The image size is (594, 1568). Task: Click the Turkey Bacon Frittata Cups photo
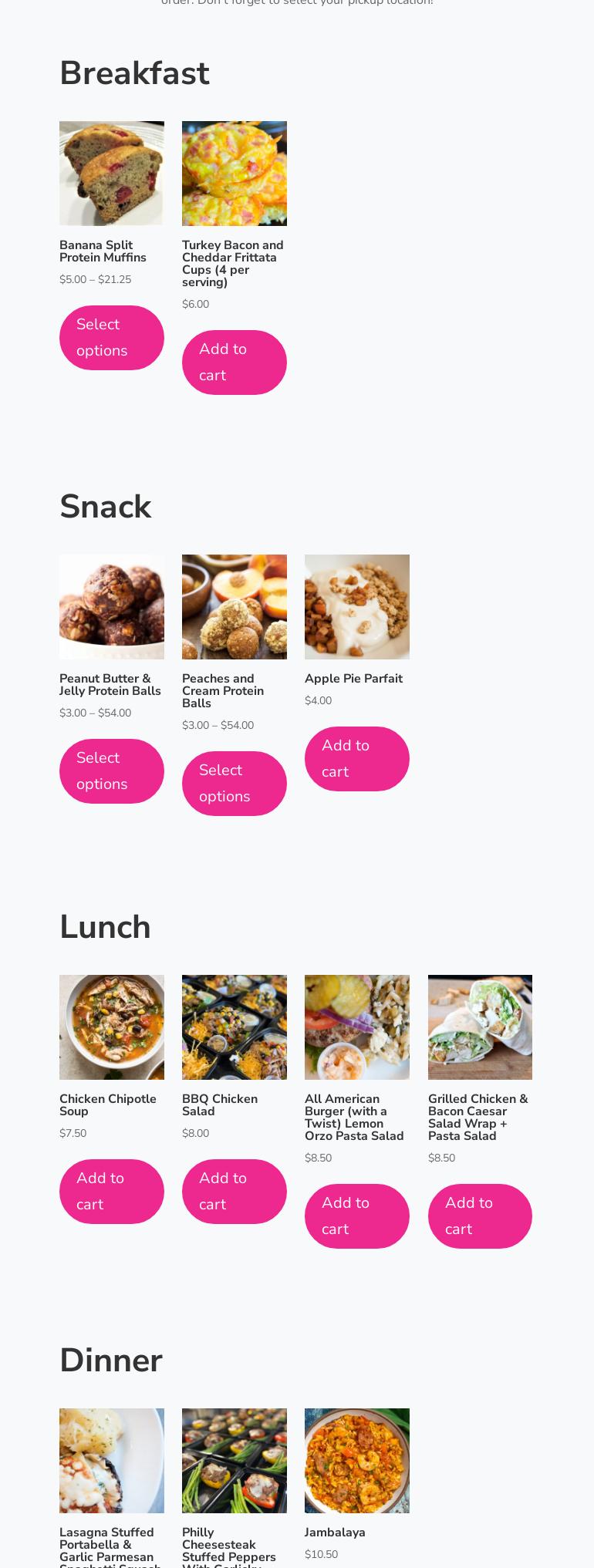[234, 173]
